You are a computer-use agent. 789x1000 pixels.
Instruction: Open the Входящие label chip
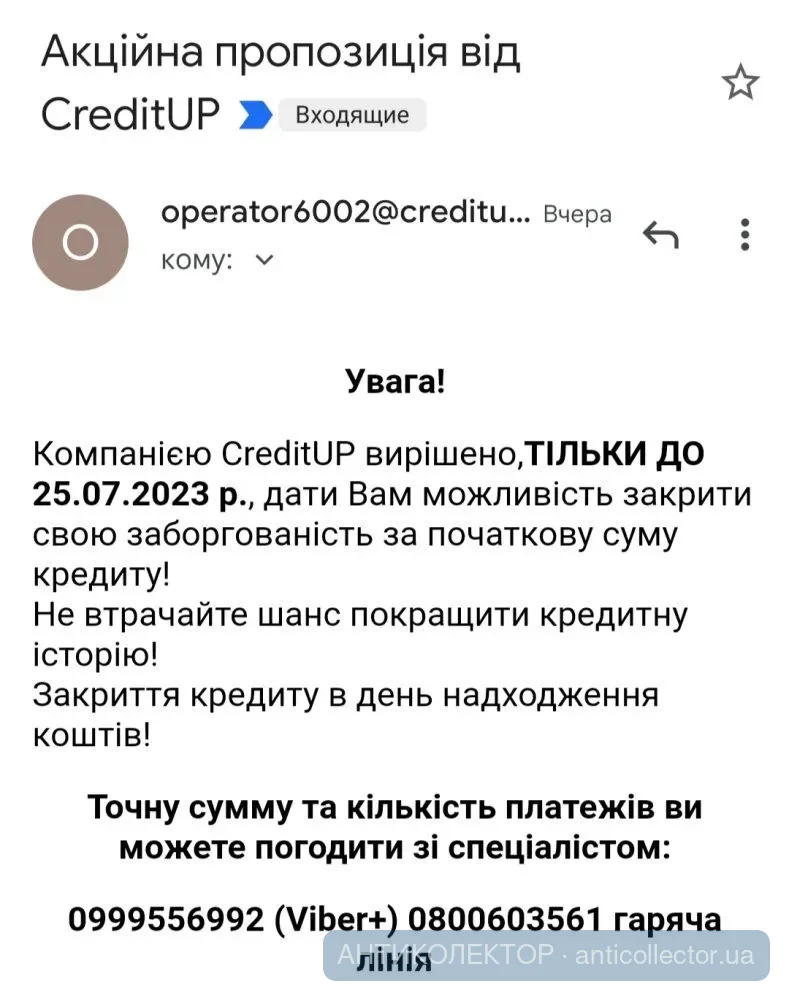point(352,115)
